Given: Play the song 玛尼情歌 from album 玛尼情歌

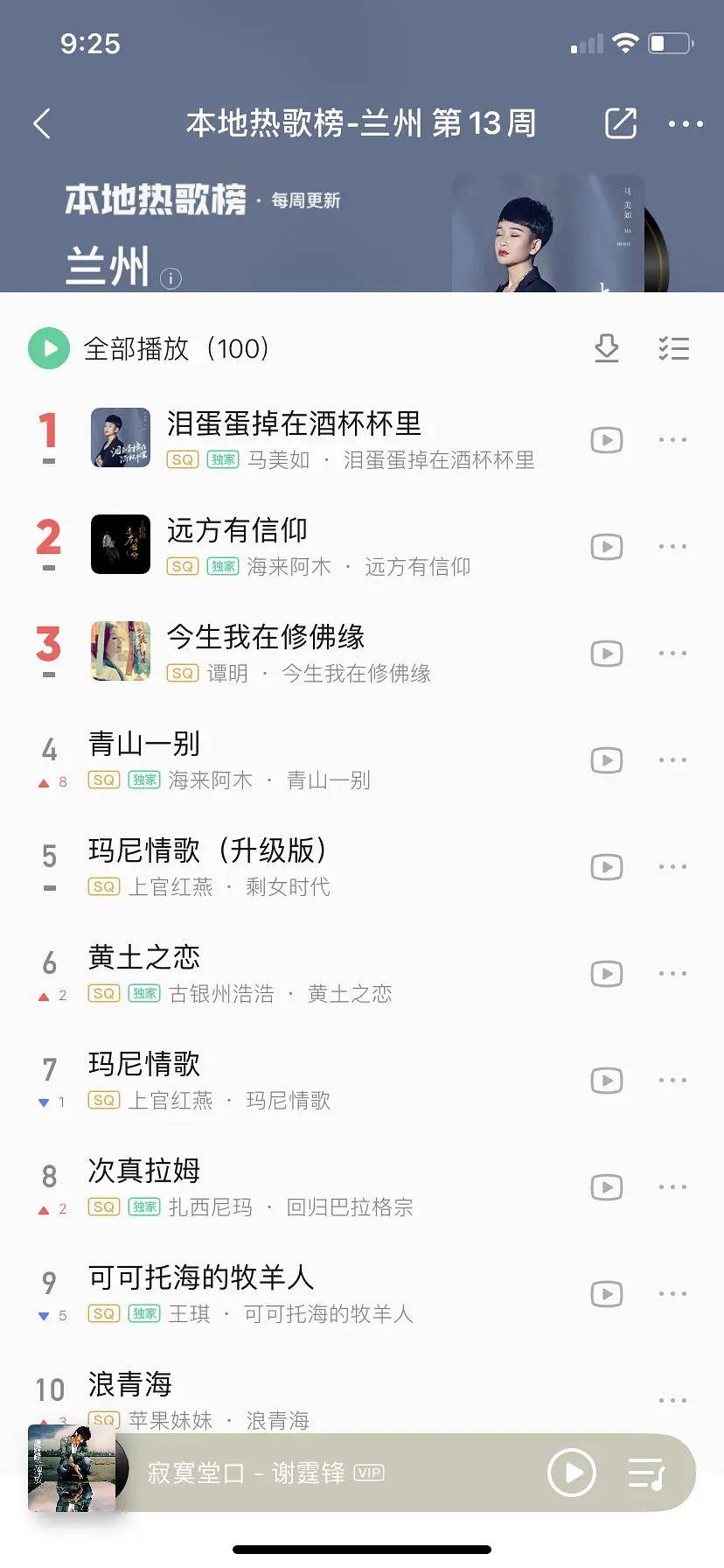Looking at the screenshot, I should coord(145,1065).
